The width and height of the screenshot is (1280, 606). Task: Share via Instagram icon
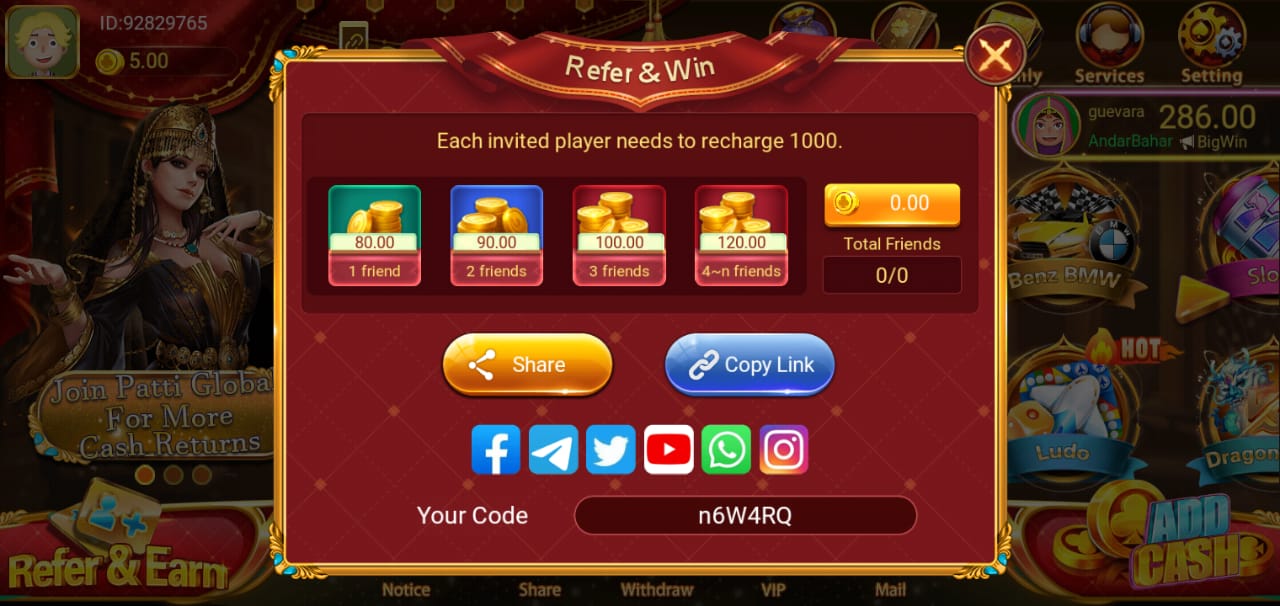pyautogui.click(x=784, y=450)
